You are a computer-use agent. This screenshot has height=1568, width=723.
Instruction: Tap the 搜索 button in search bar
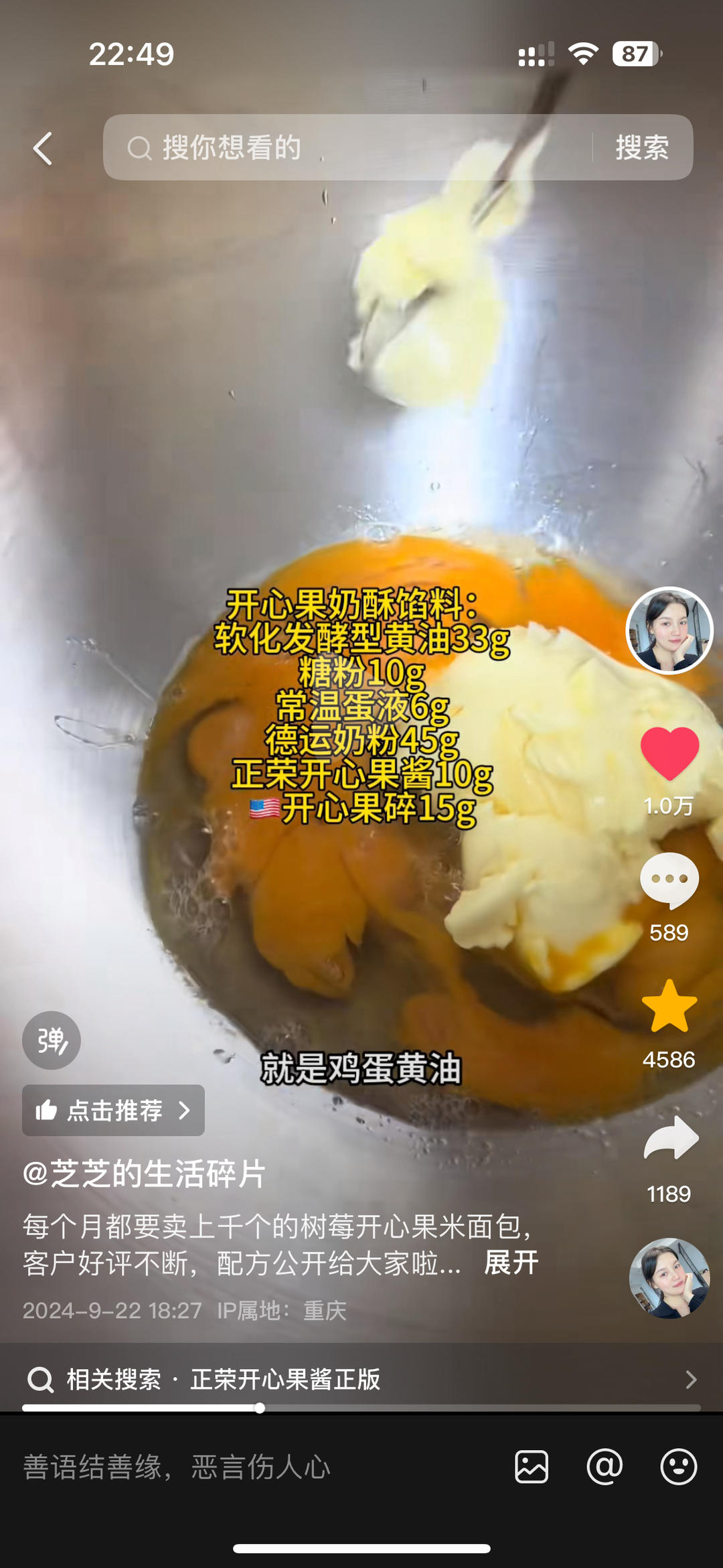coord(642,147)
